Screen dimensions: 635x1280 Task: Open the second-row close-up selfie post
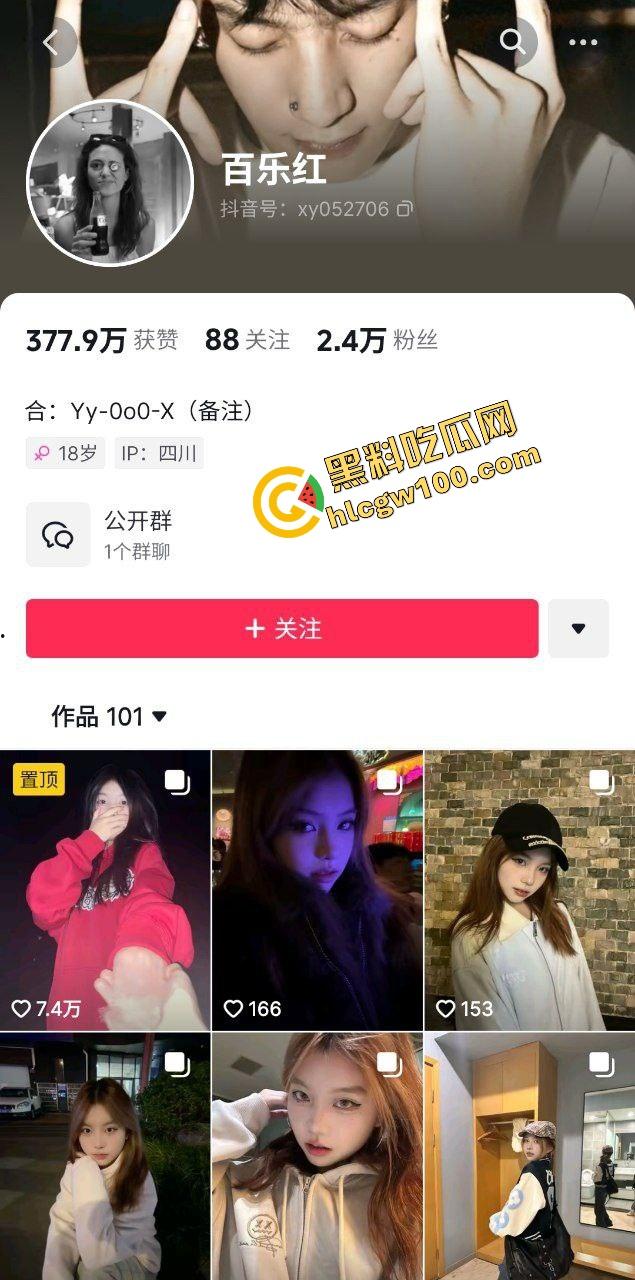pos(317,1160)
